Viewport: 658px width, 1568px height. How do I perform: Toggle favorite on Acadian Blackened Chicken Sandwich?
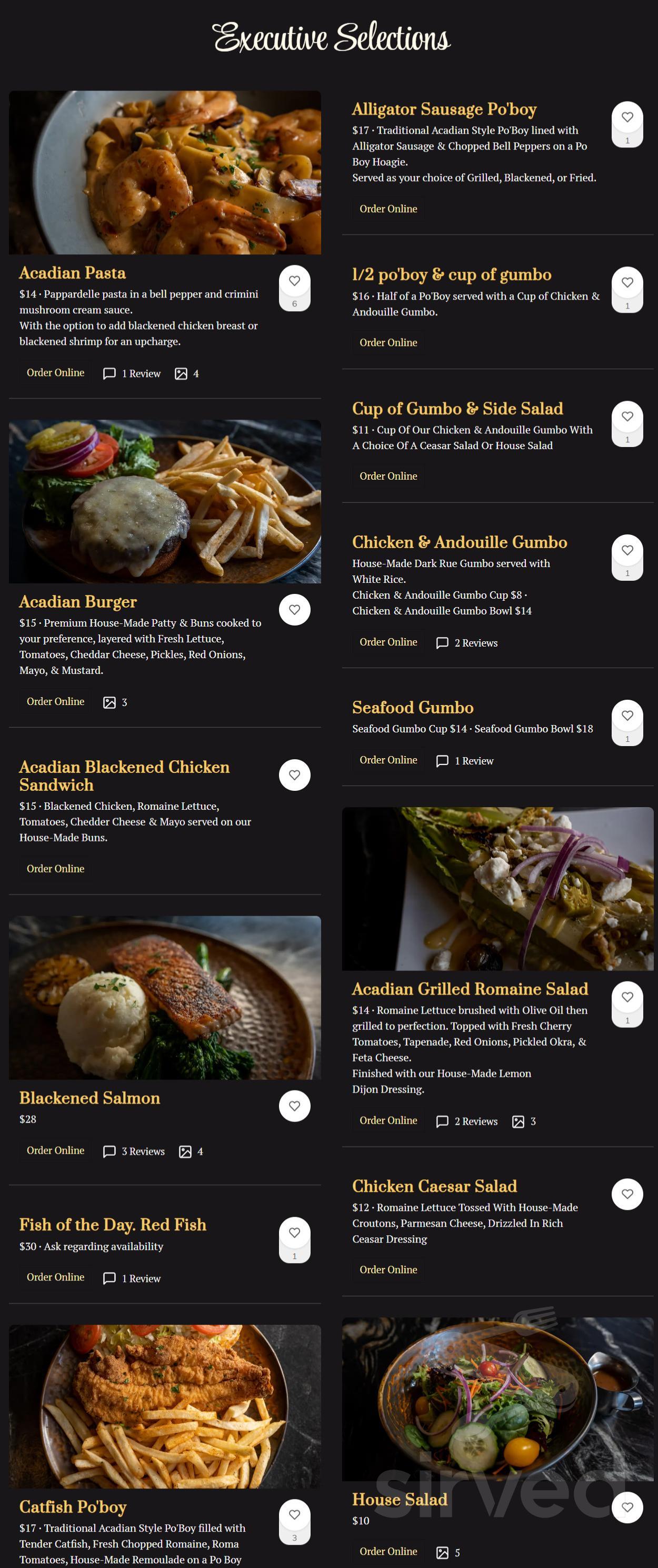(x=294, y=775)
